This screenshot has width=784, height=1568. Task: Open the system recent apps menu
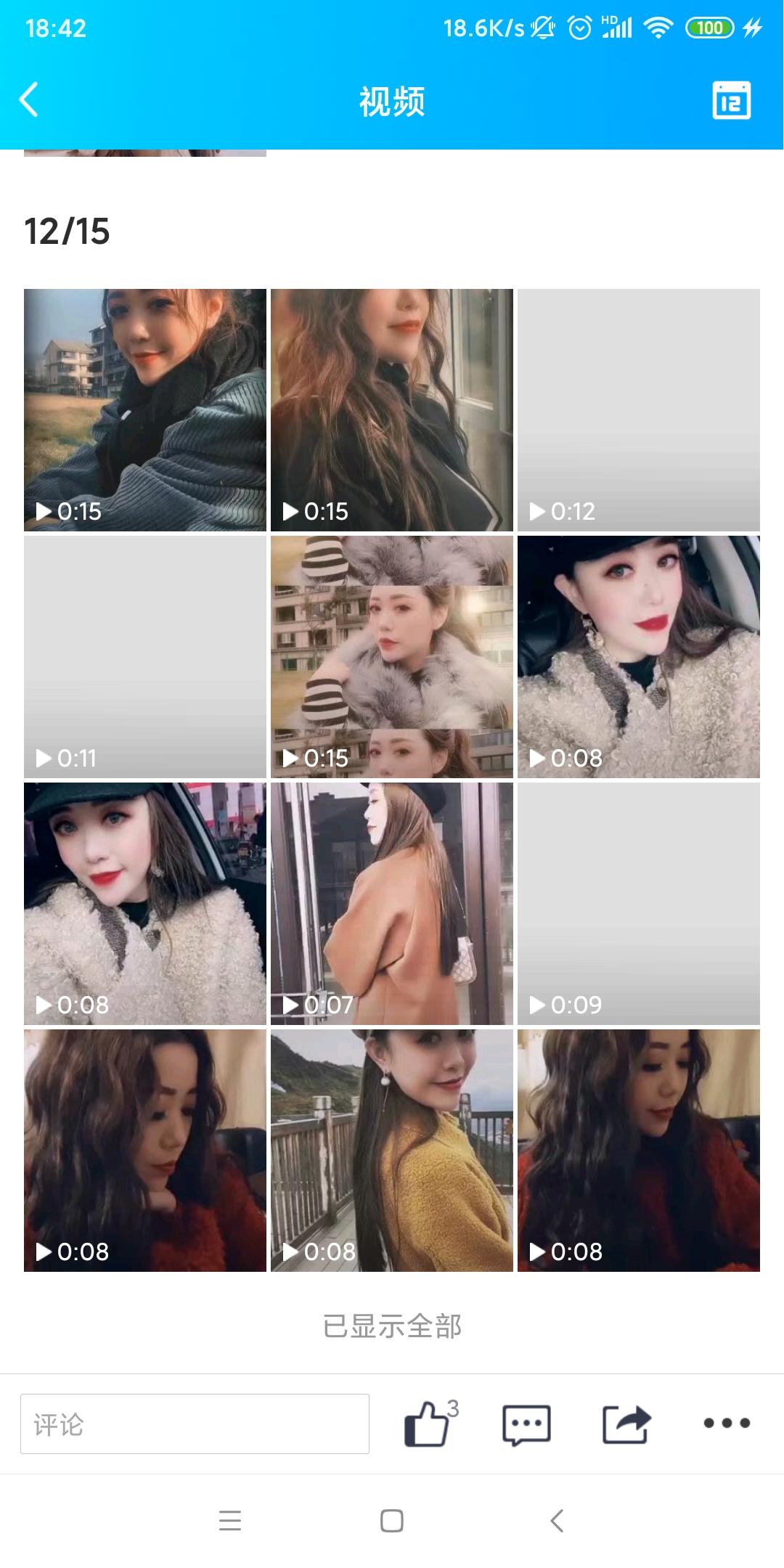pos(230,1521)
